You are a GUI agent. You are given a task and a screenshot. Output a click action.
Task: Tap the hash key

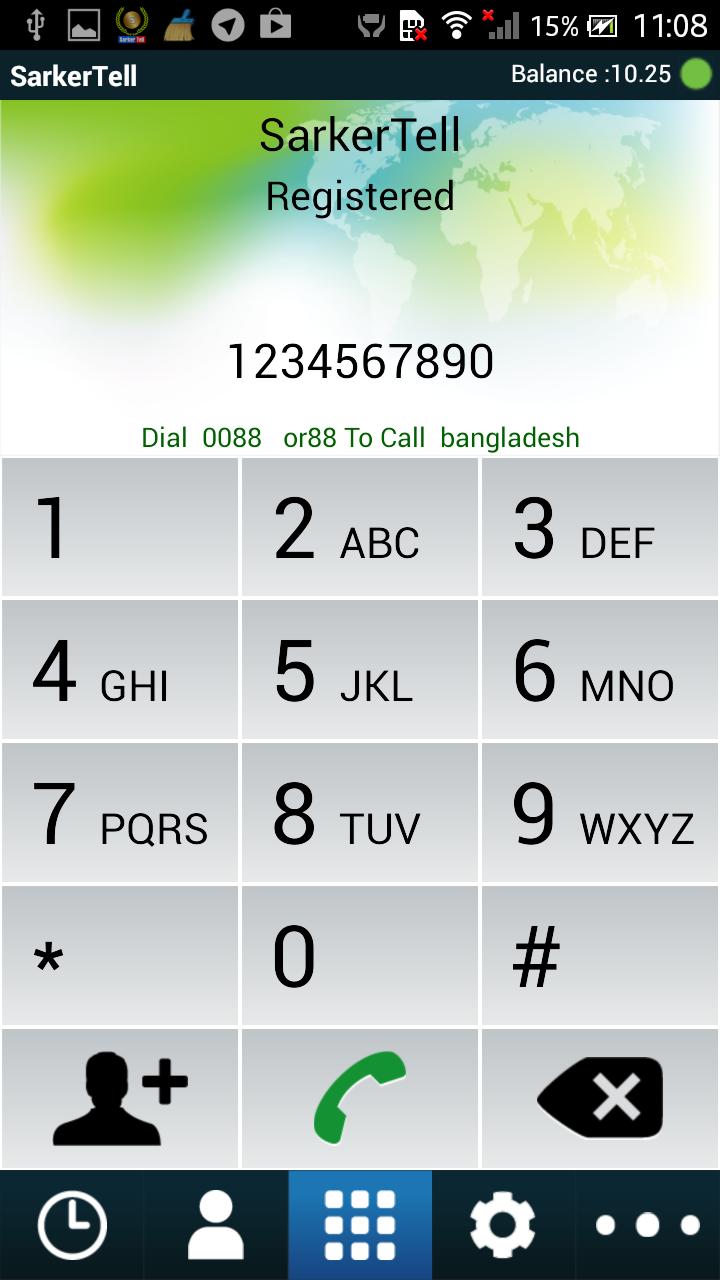(600, 956)
